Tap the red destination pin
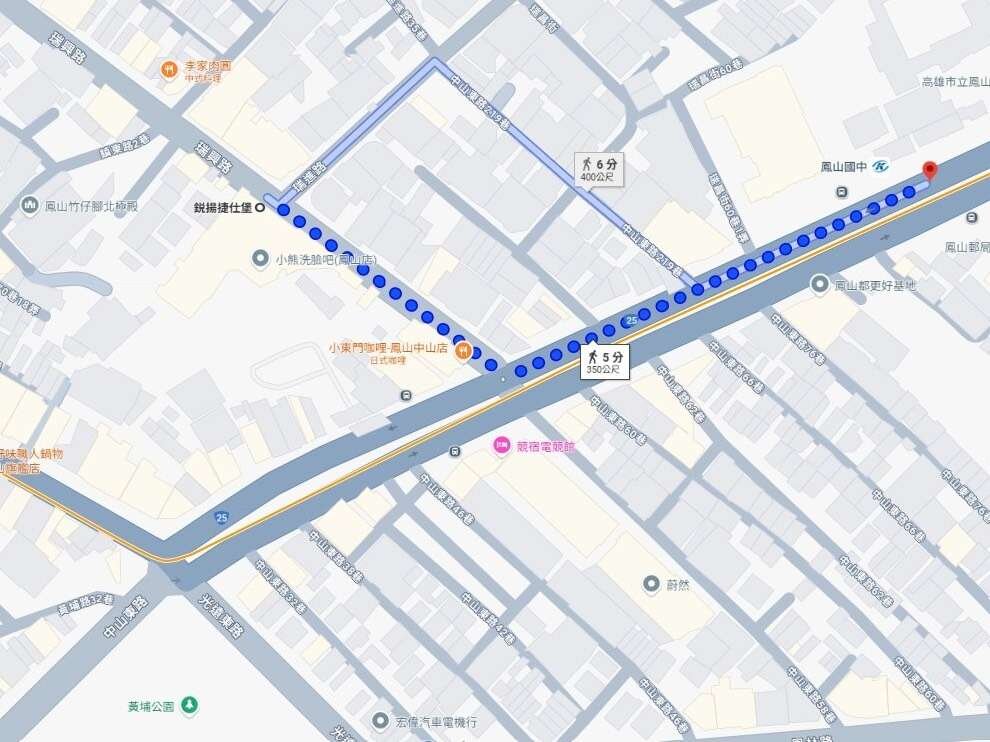This screenshot has width=990, height=742. [x=929, y=170]
